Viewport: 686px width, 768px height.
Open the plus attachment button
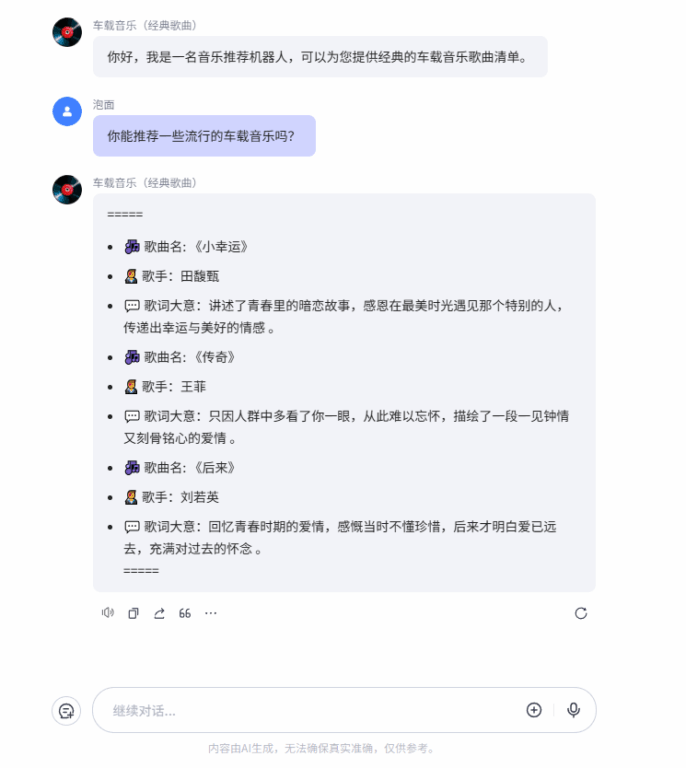click(x=534, y=710)
